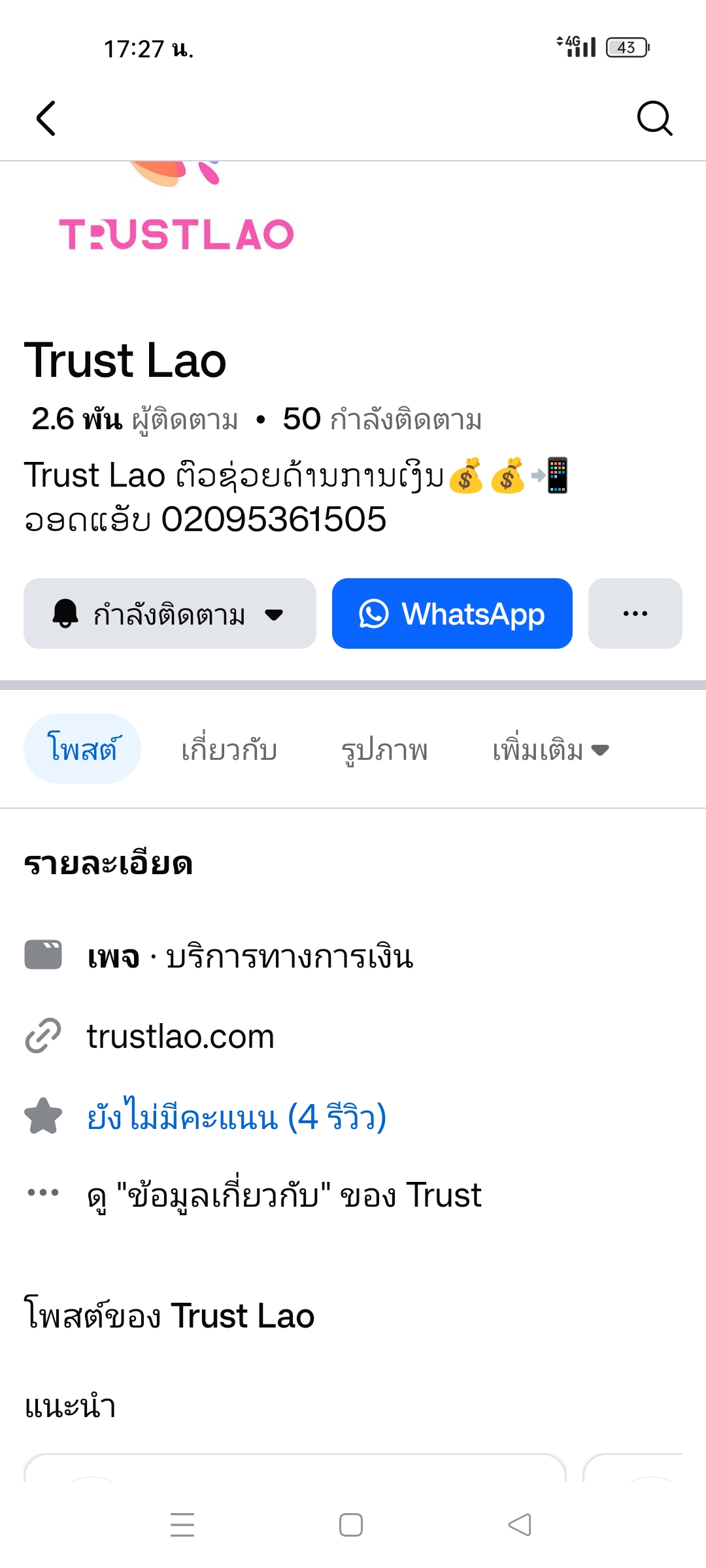Open the กำลังติดตาม following options dropdown

point(170,613)
